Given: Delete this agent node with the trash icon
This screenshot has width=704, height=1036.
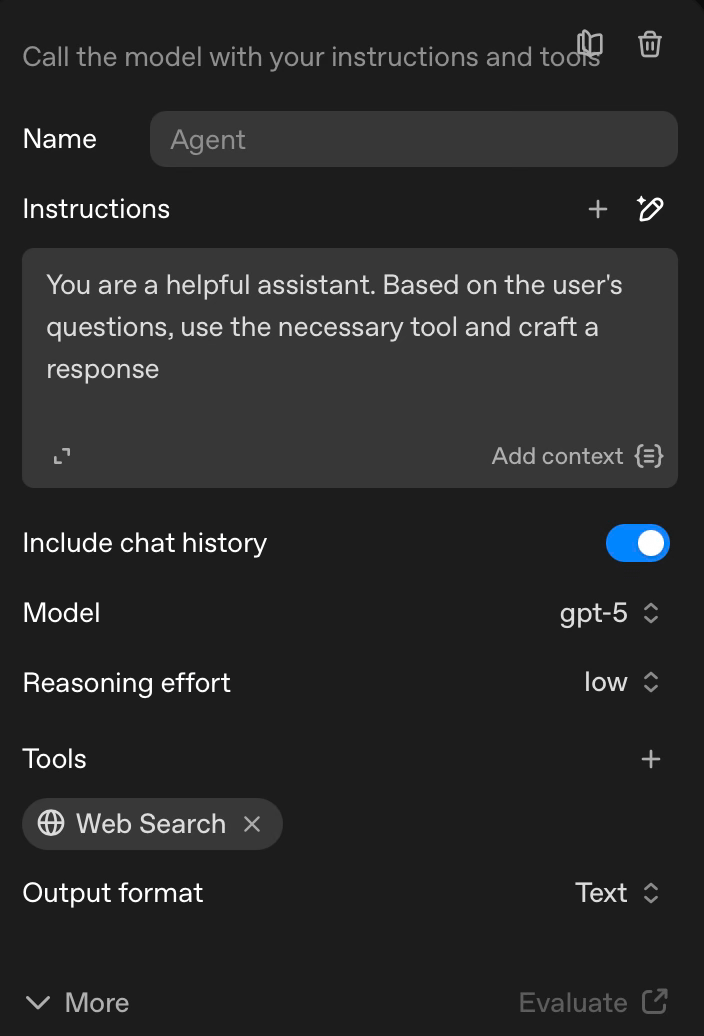Looking at the screenshot, I should (650, 44).
